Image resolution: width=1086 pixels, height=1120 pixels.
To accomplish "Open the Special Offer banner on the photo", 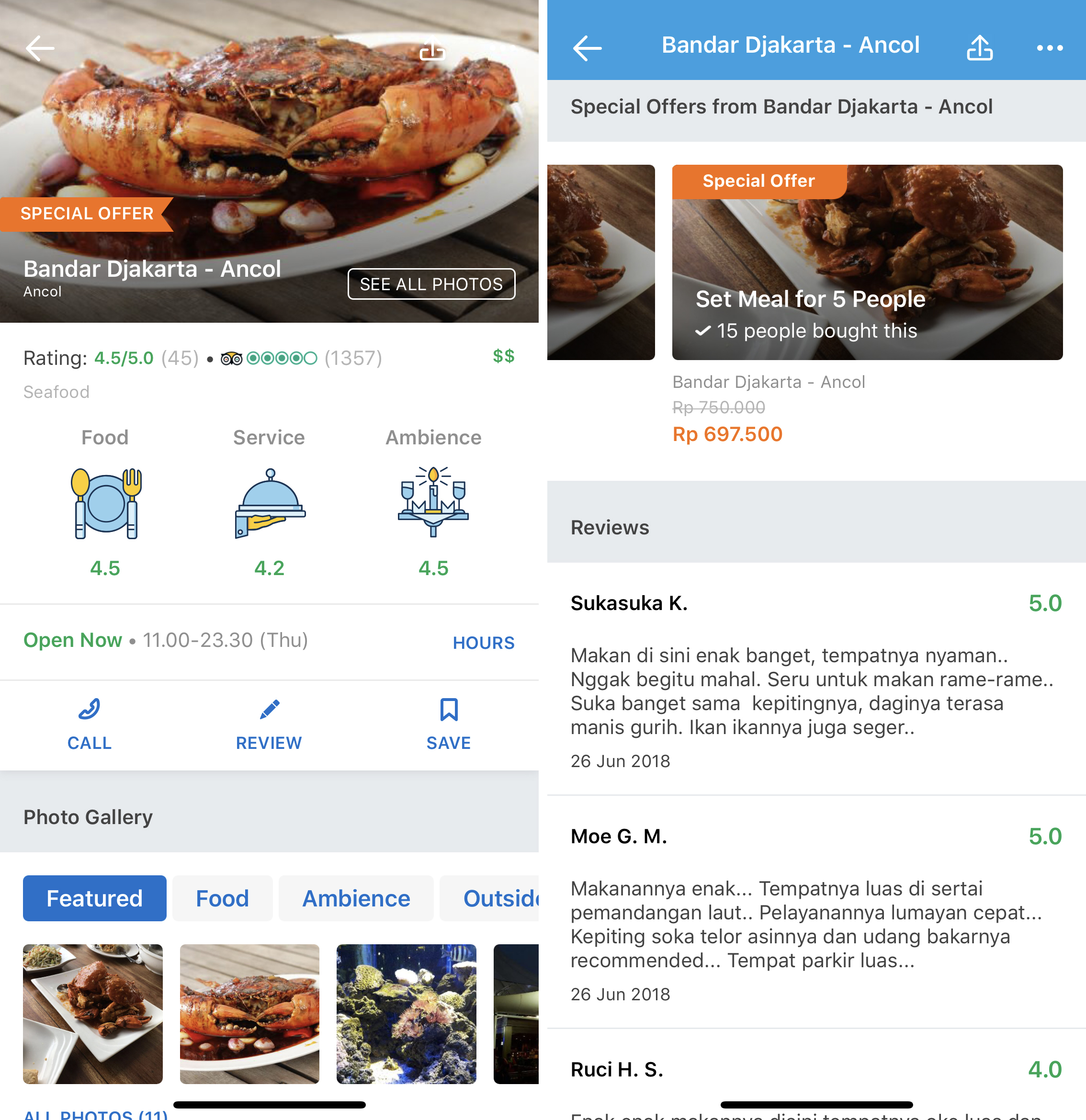I will tap(86, 214).
